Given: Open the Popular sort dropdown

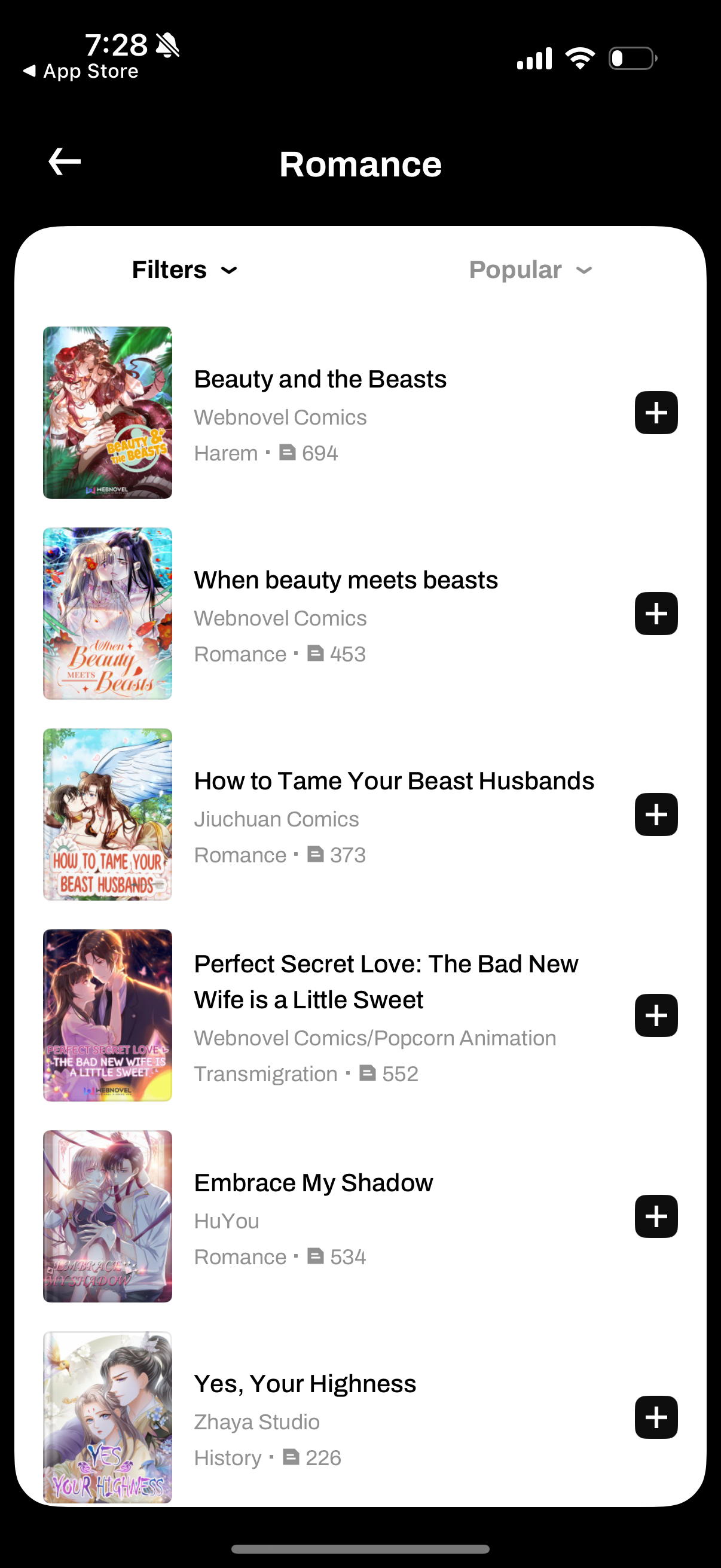Looking at the screenshot, I should tap(530, 270).
